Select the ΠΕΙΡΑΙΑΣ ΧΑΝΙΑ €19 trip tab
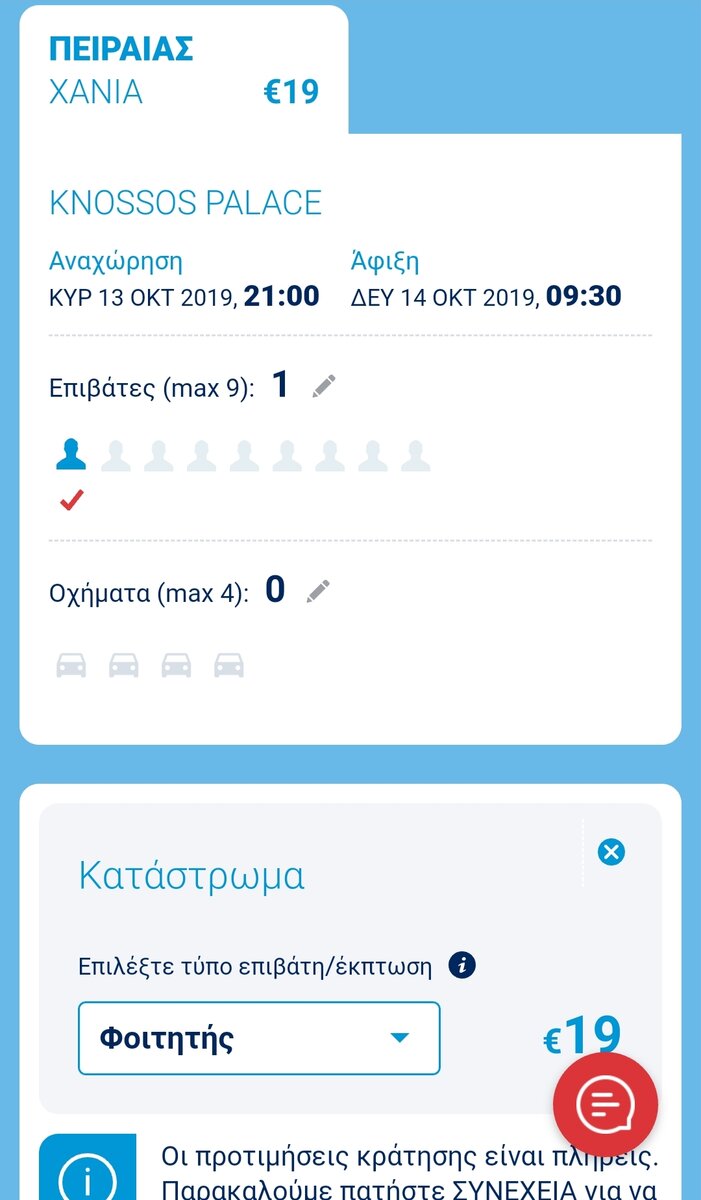The width and height of the screenshot is (701, 1200). (184, 70)
